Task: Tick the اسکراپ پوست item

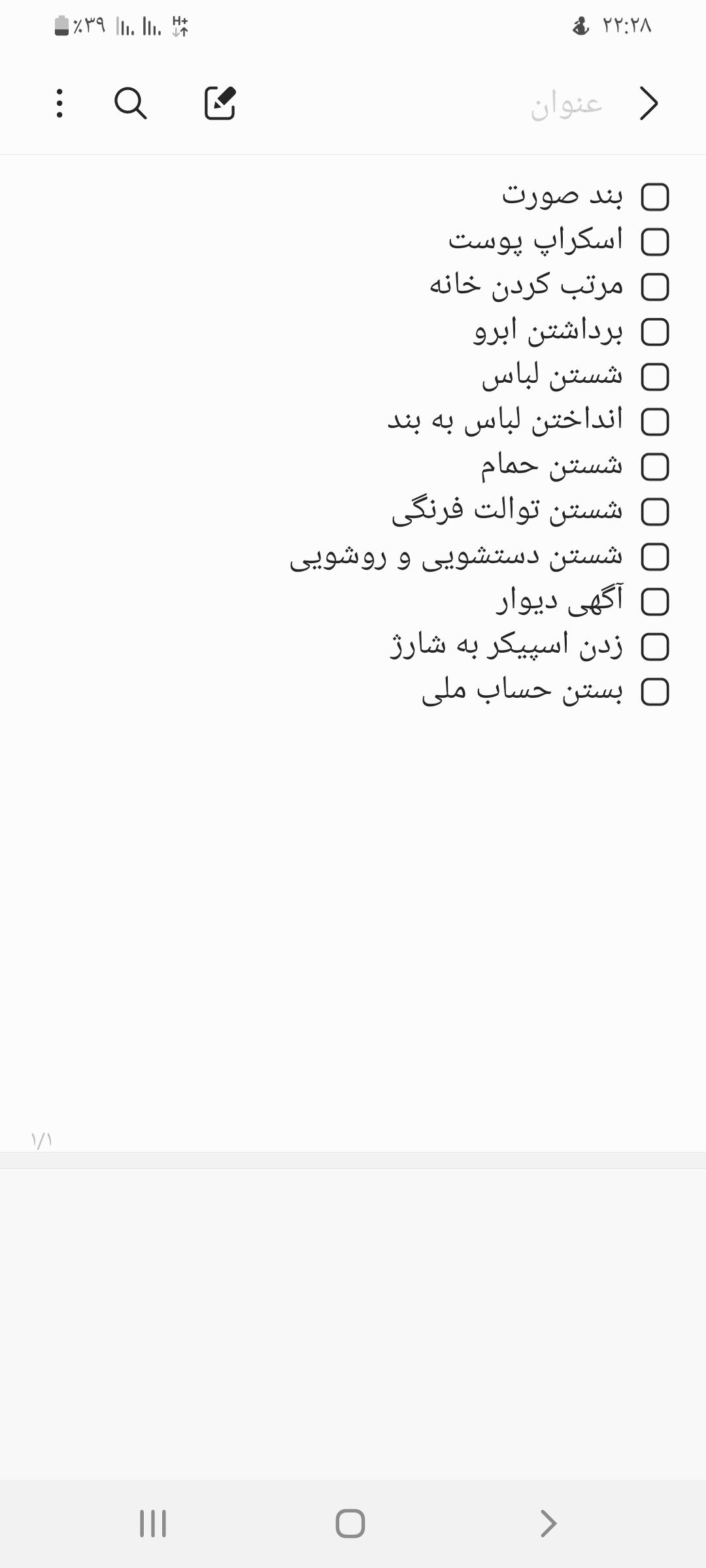Action: pyautogui.click(x=655, y=242)
